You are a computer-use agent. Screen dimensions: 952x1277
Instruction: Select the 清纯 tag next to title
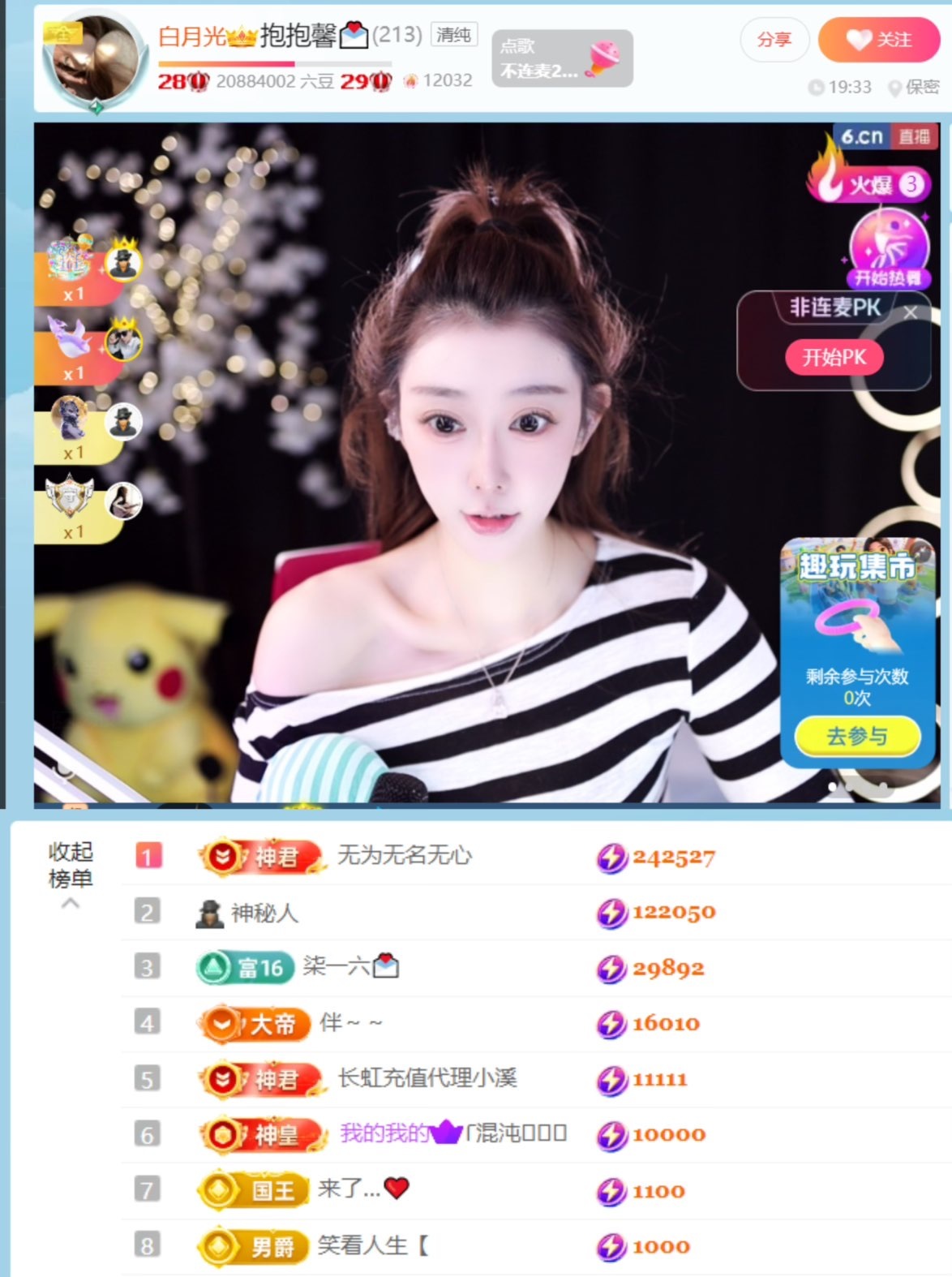coord(455,35)
